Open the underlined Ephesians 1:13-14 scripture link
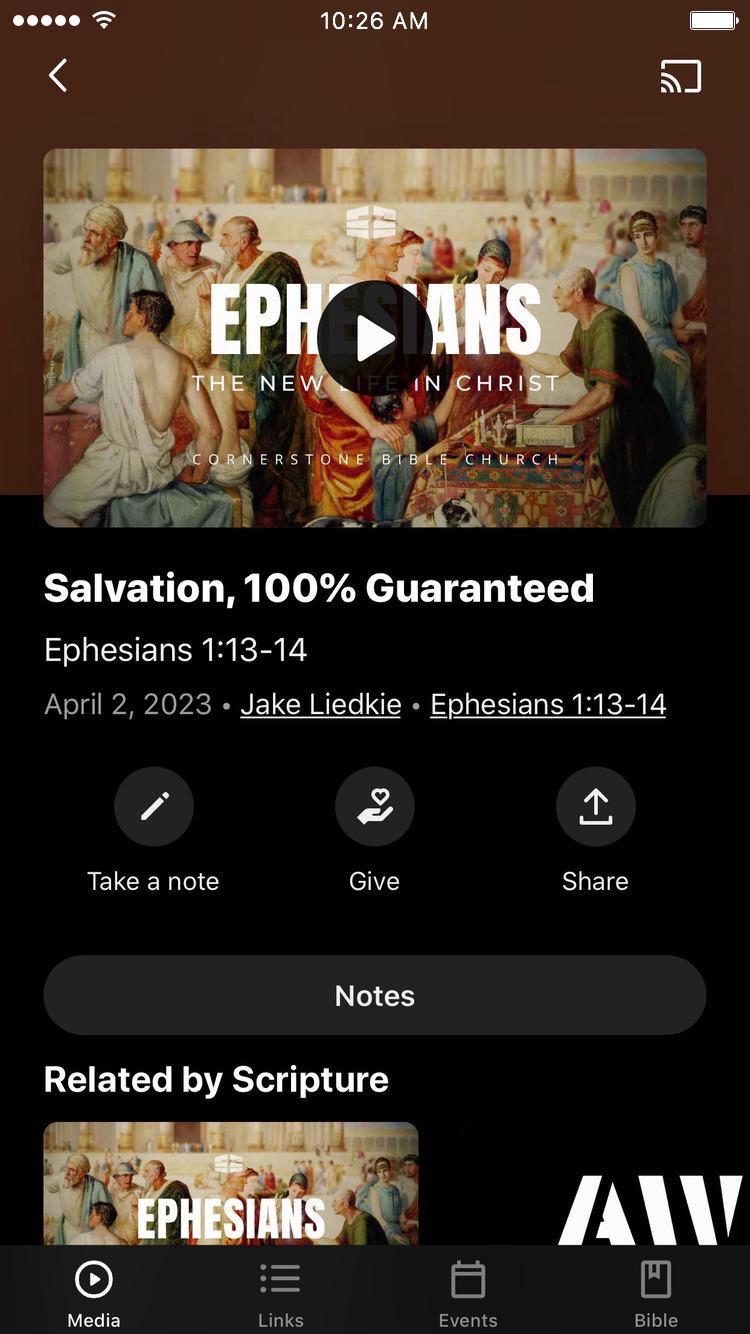Viewport: 750px width, 1334px height. pos(548,704)
